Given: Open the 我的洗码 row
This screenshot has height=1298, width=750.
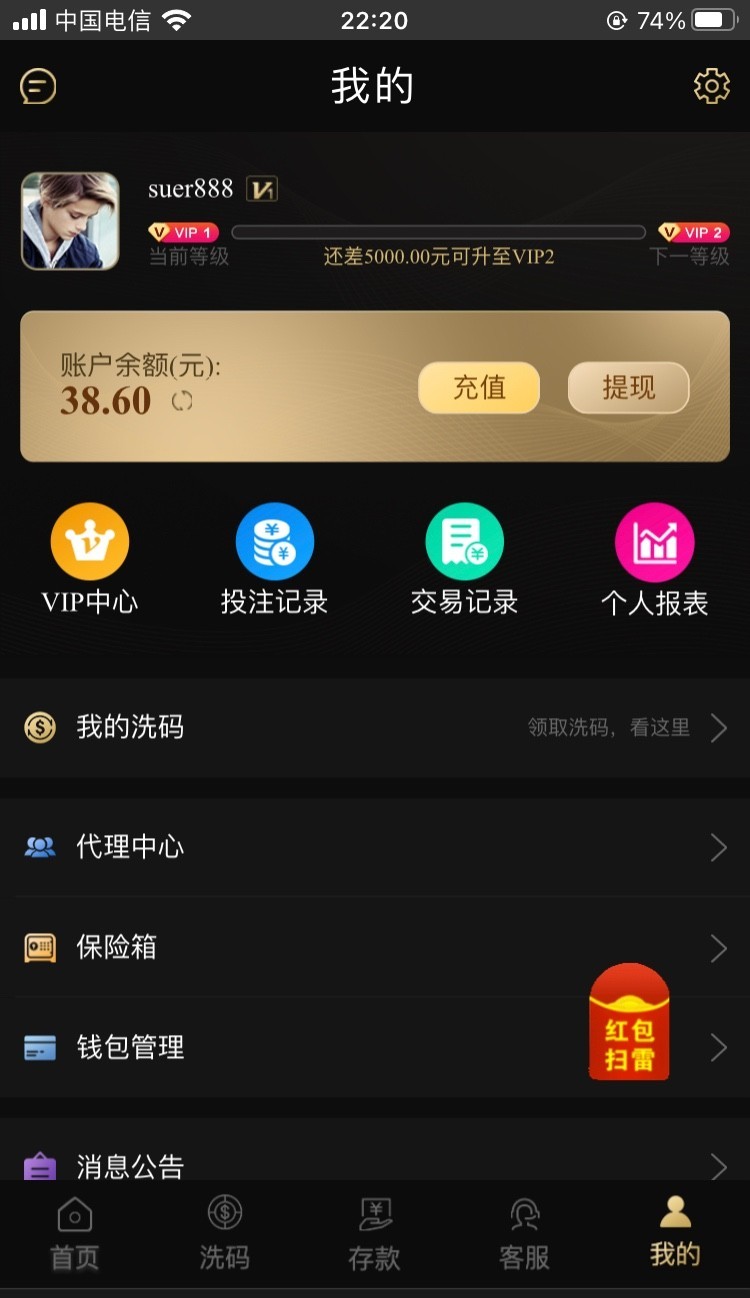Looking at the screenshot, I should tap(375, 728).
